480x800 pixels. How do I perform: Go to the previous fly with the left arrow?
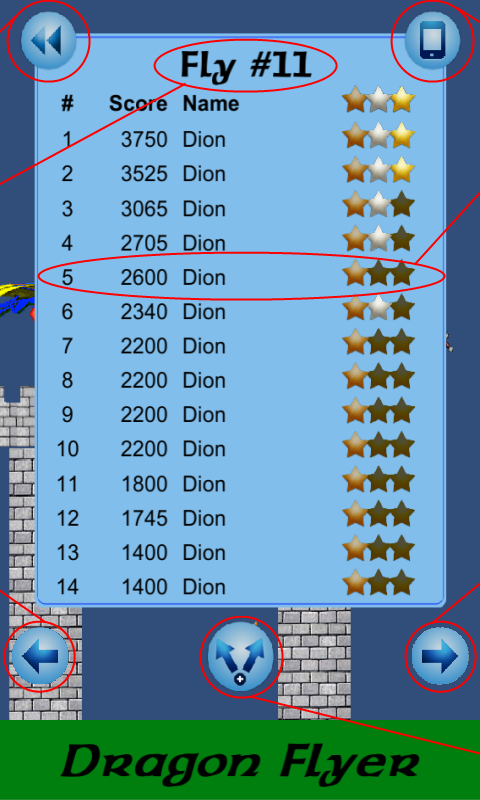click(x=40, y=656)
